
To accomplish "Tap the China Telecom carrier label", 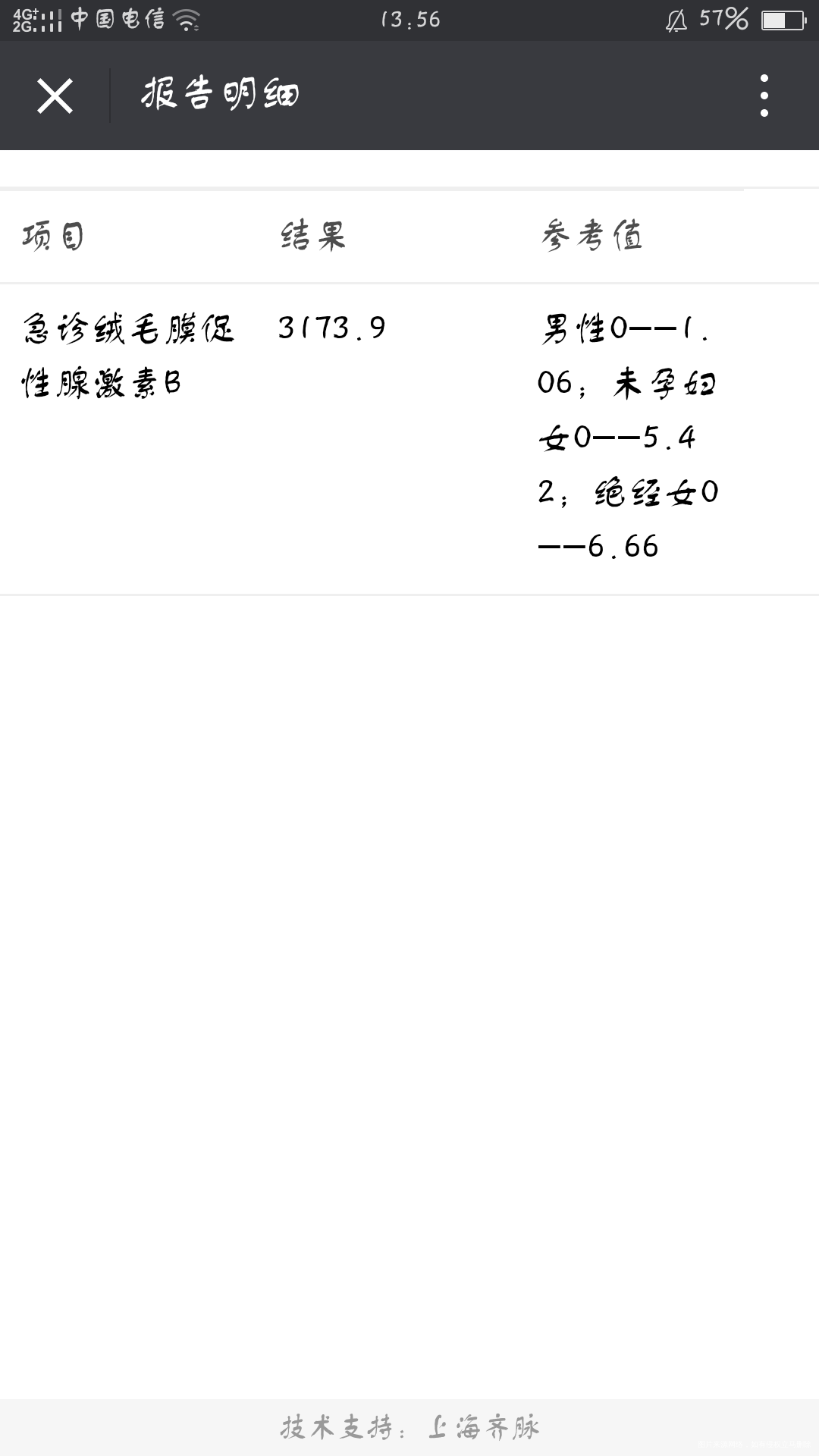I will click(118, 19).
